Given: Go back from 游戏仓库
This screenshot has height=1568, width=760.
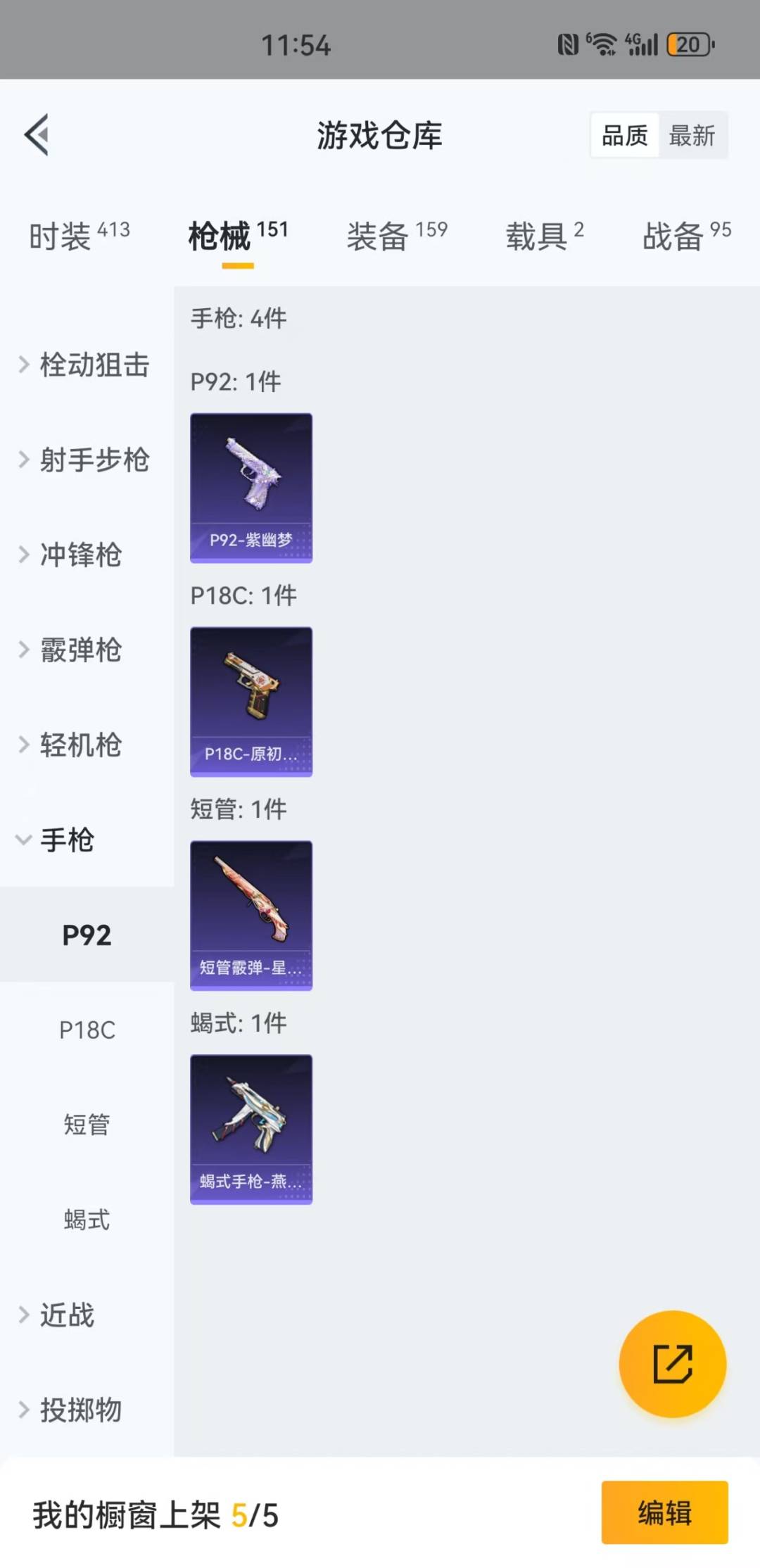Looking at the screenshot, I should click(37, 134).
